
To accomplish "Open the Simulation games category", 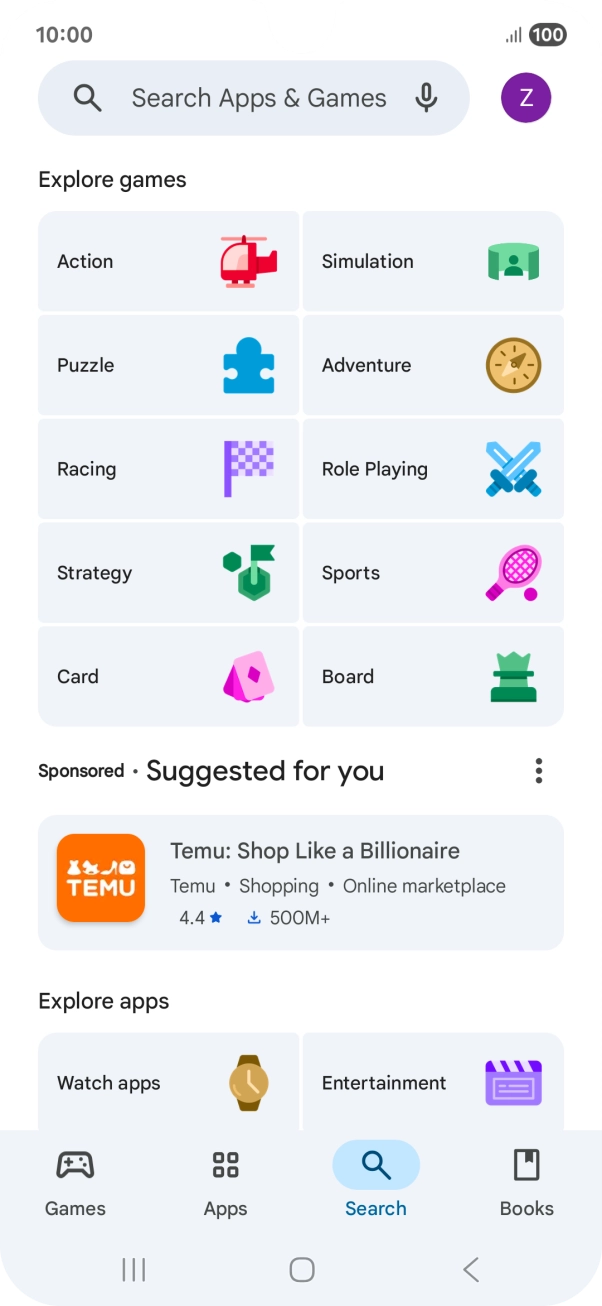I will tap(433, 262).
